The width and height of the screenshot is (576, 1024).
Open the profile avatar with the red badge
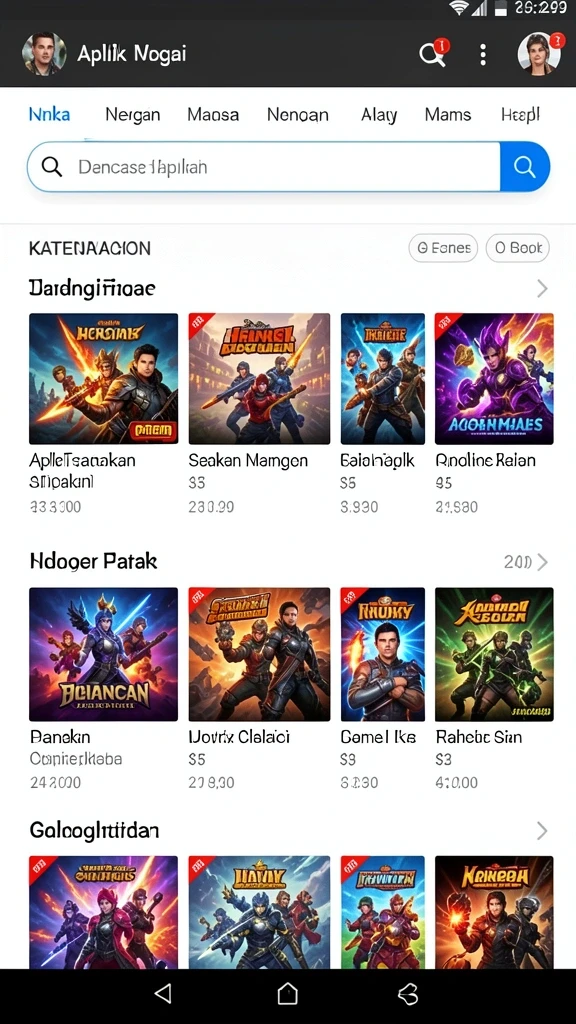(x=539, y=53)
